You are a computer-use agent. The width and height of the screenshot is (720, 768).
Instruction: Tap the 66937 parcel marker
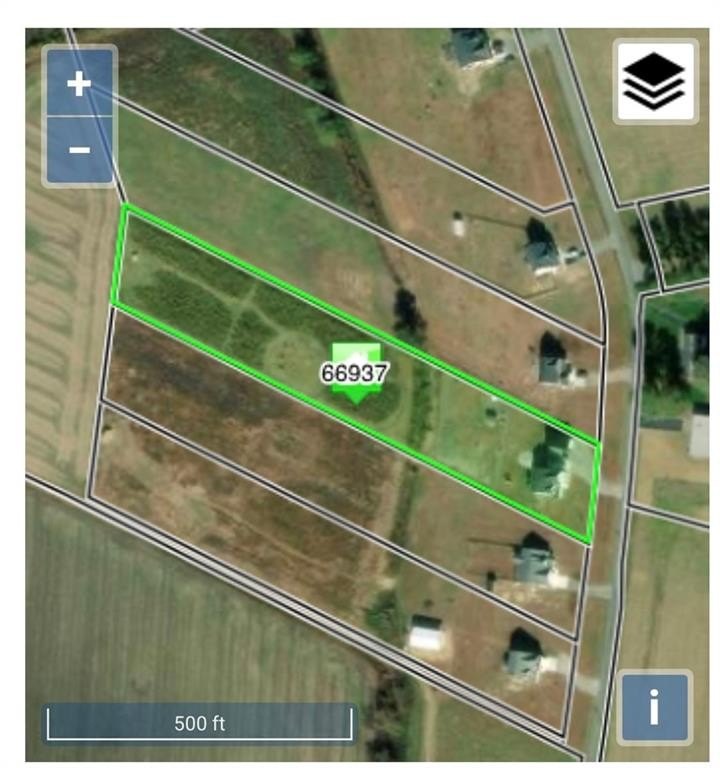(x=354, y=373)
